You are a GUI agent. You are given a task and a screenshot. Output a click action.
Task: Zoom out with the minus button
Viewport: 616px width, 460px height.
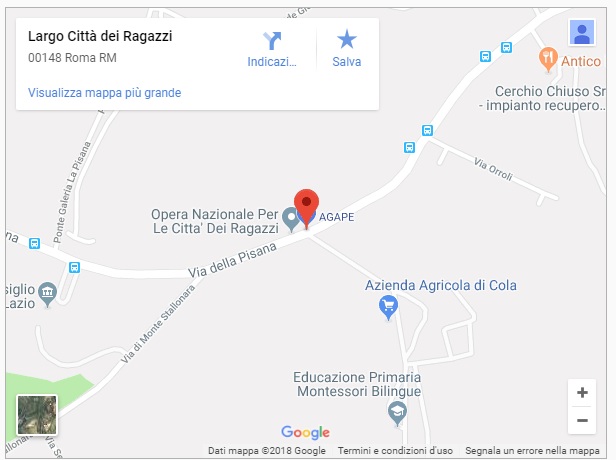click(582, 421)
